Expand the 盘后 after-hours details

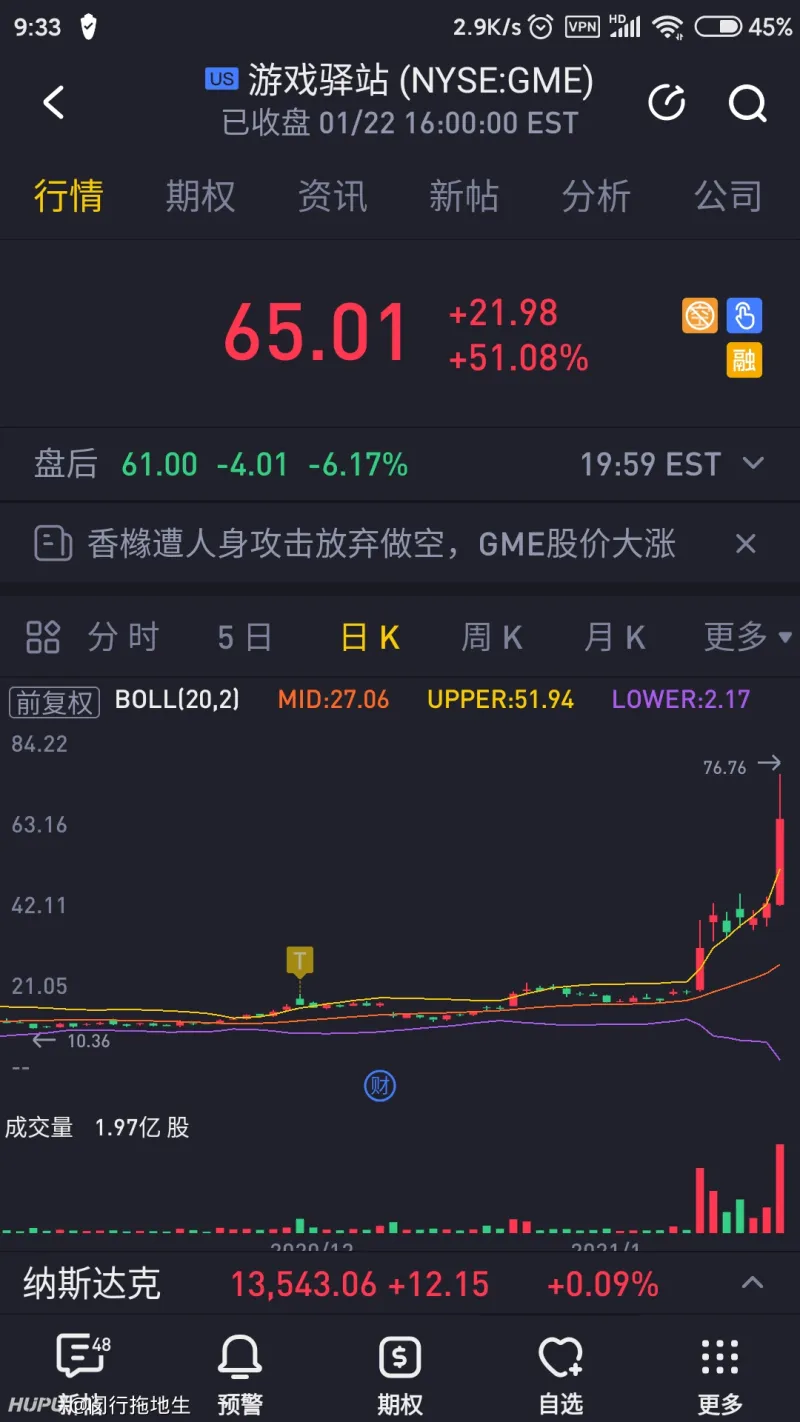tap(753, 464)
